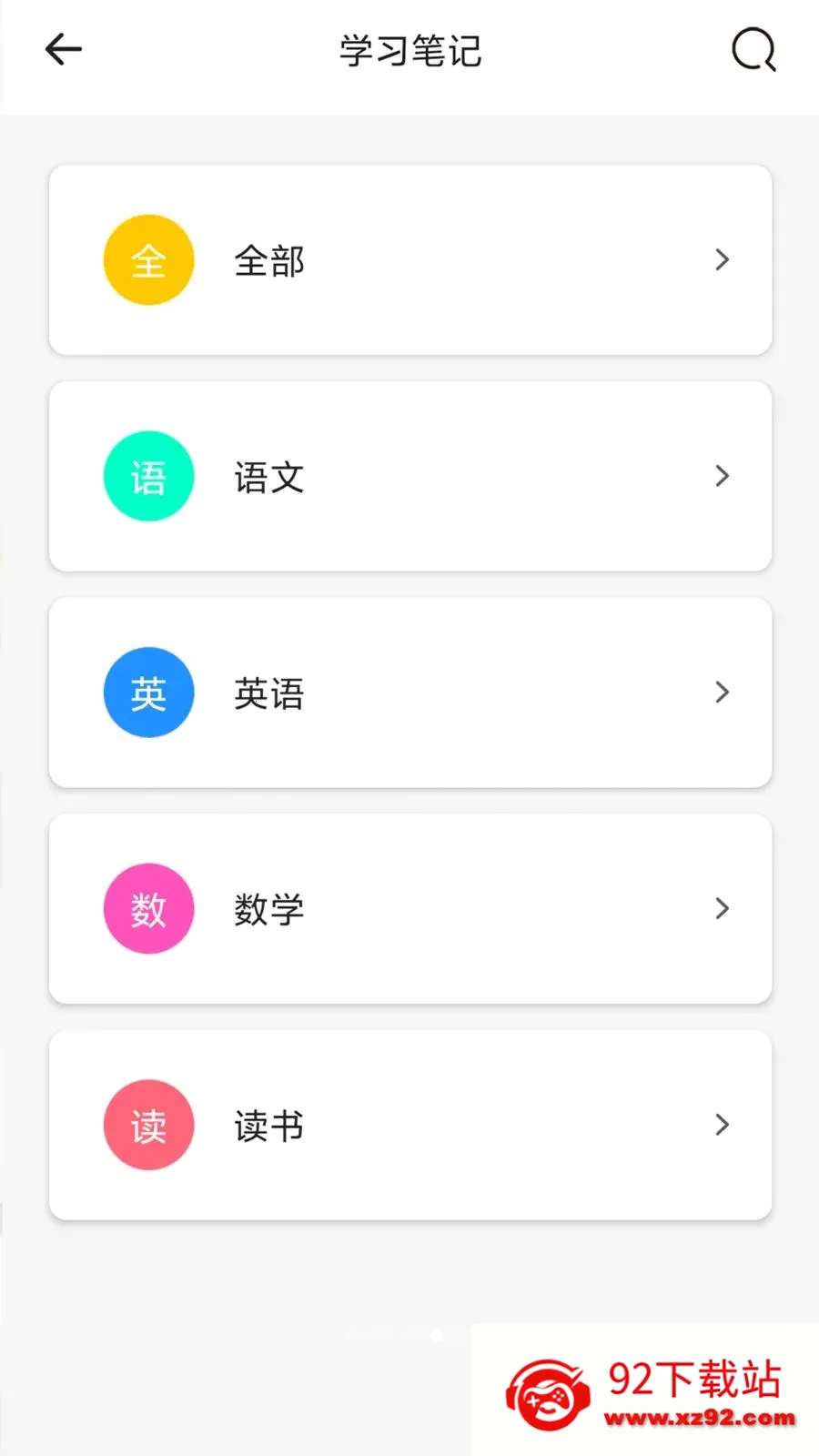Open the 全部 notes category

(409, 260)
